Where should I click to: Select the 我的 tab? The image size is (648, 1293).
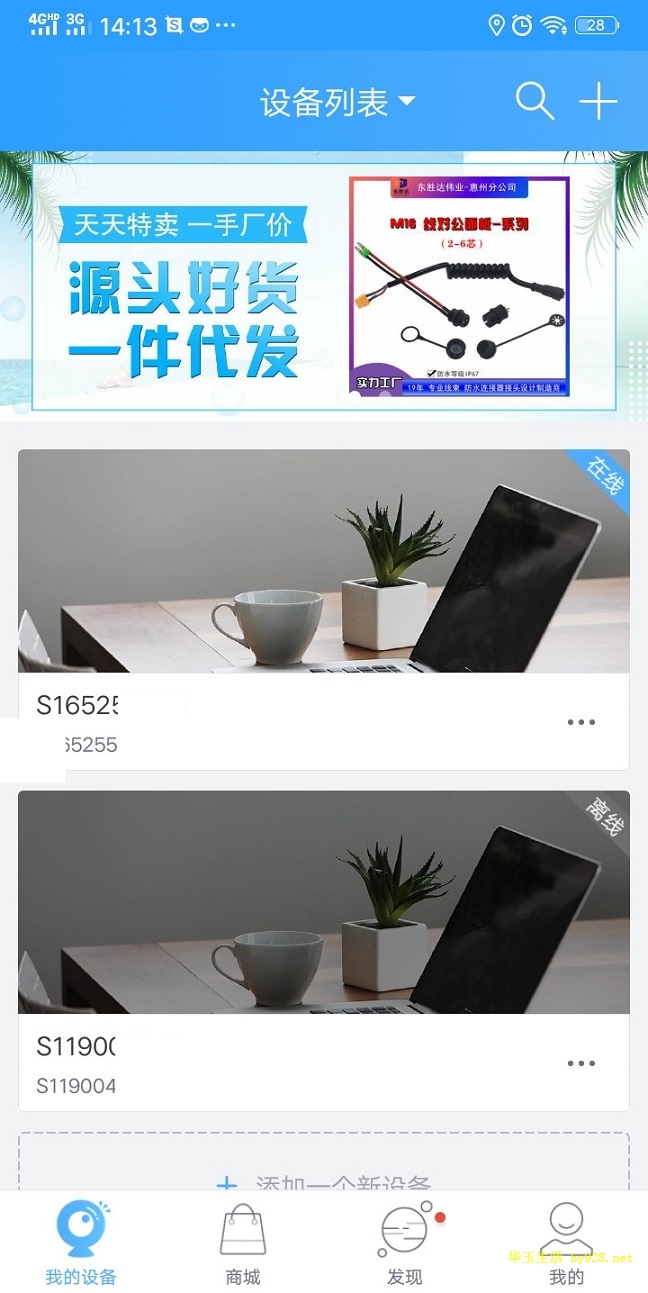566,1243
